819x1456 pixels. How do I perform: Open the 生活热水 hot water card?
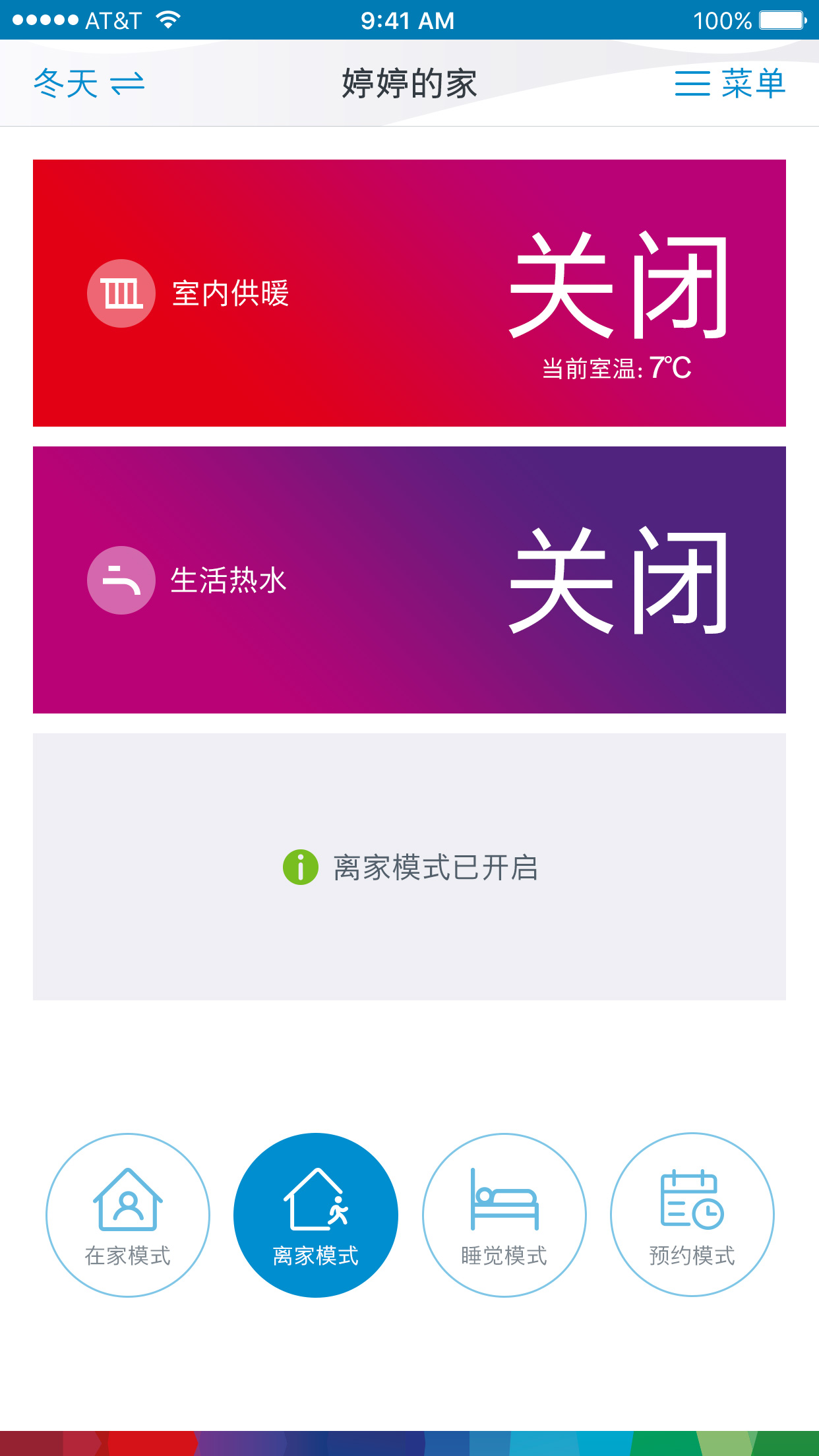tap(409, 580)
